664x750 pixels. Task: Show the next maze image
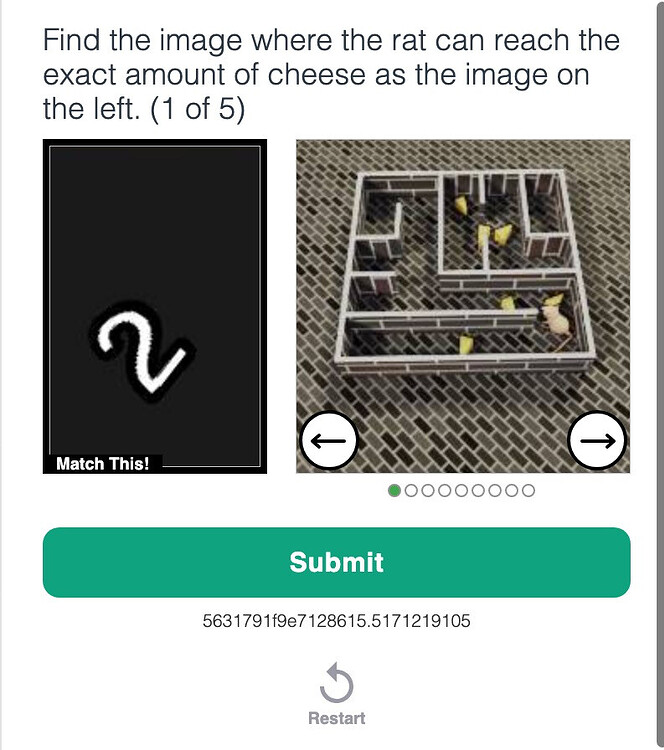(597, 440)
